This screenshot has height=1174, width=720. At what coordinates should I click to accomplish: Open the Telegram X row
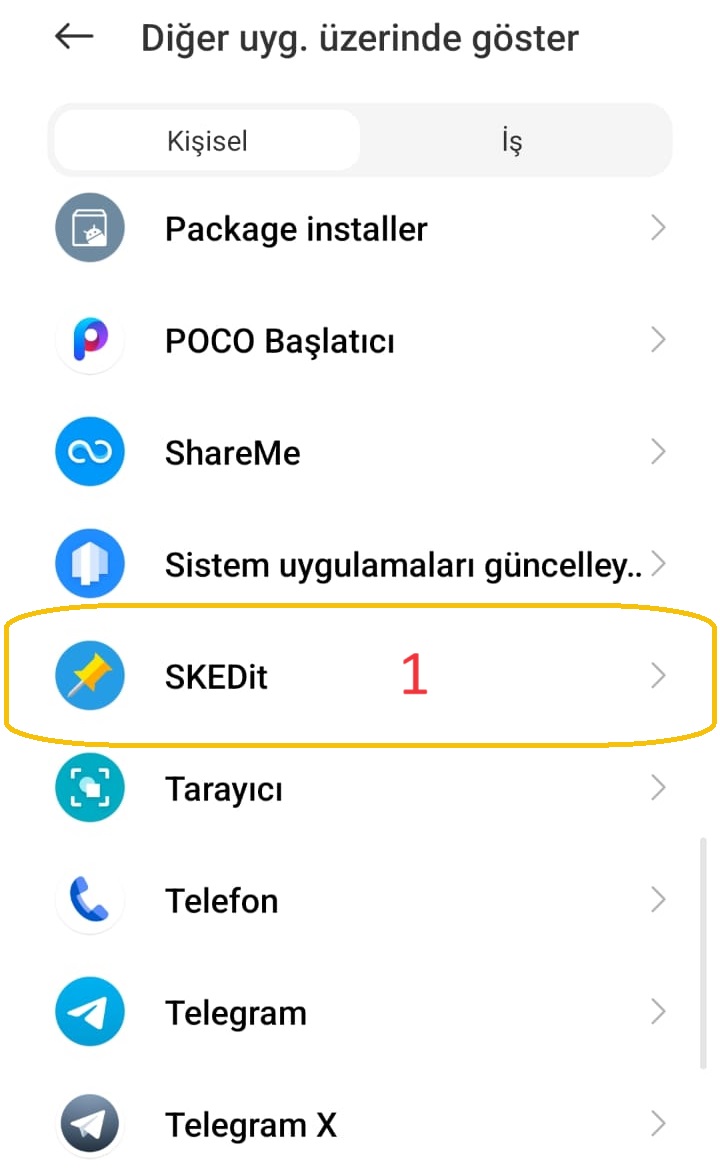[360, 1125]
